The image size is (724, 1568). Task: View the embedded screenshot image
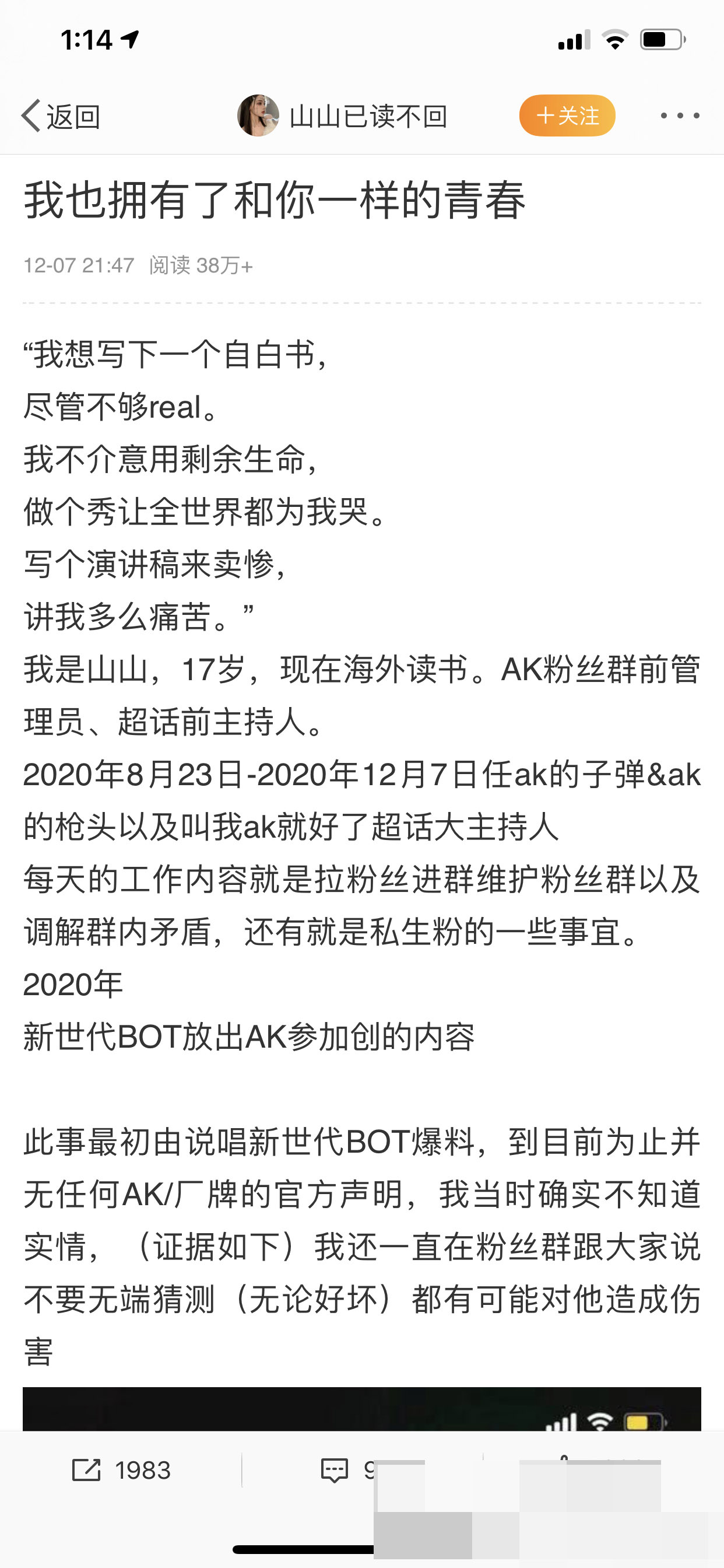pyautogui.click(x=361, y=1409)
